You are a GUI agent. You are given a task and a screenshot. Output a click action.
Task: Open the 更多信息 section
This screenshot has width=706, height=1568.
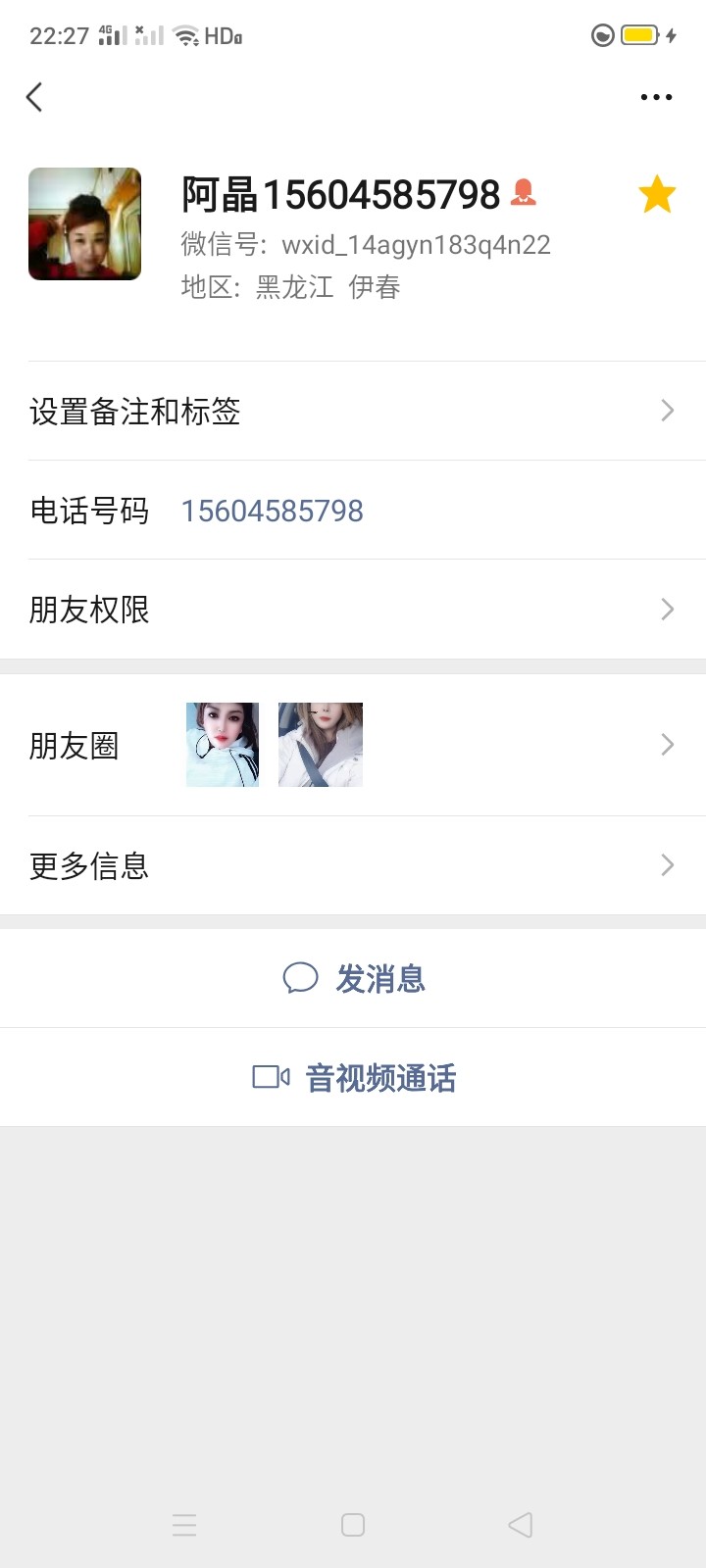tap(353, 864)
